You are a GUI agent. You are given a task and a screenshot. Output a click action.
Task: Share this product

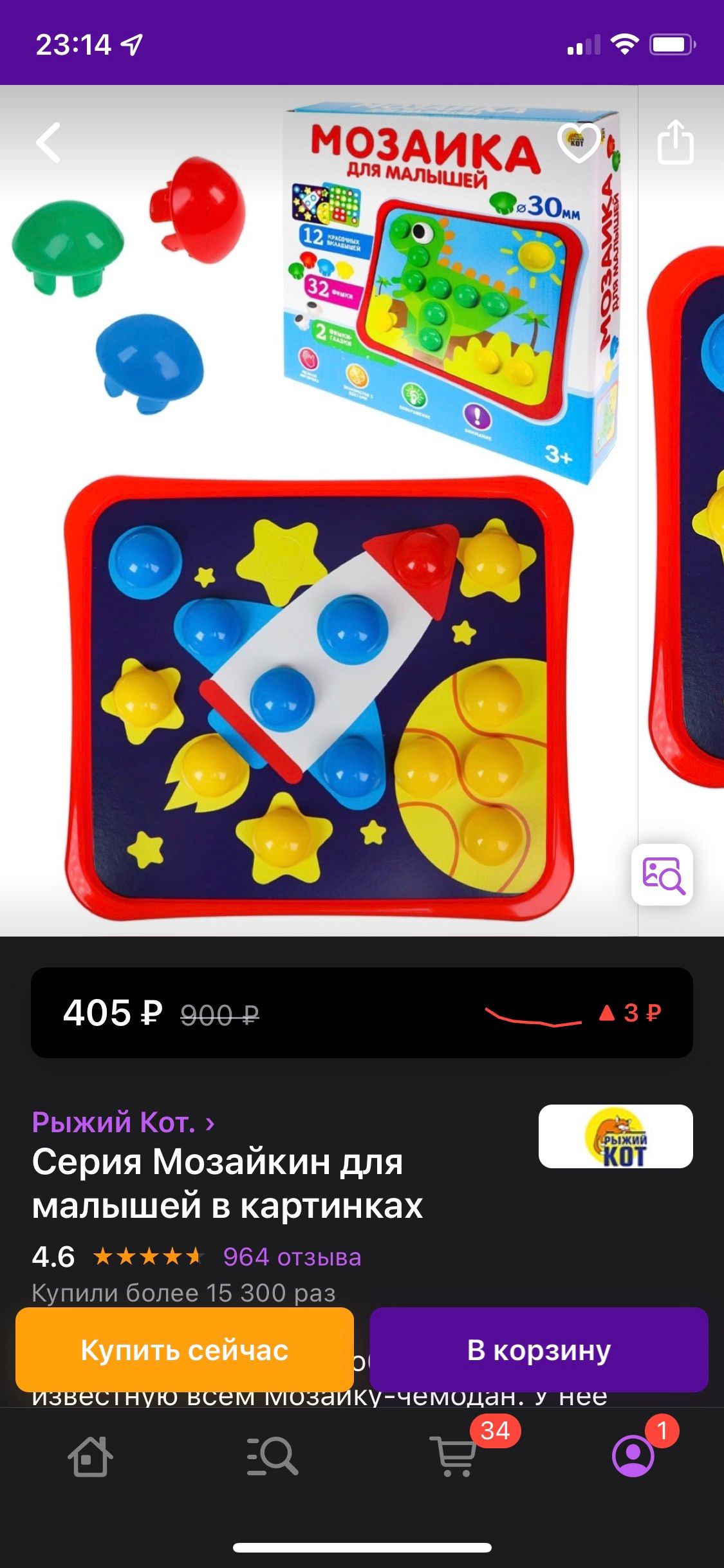675,142
